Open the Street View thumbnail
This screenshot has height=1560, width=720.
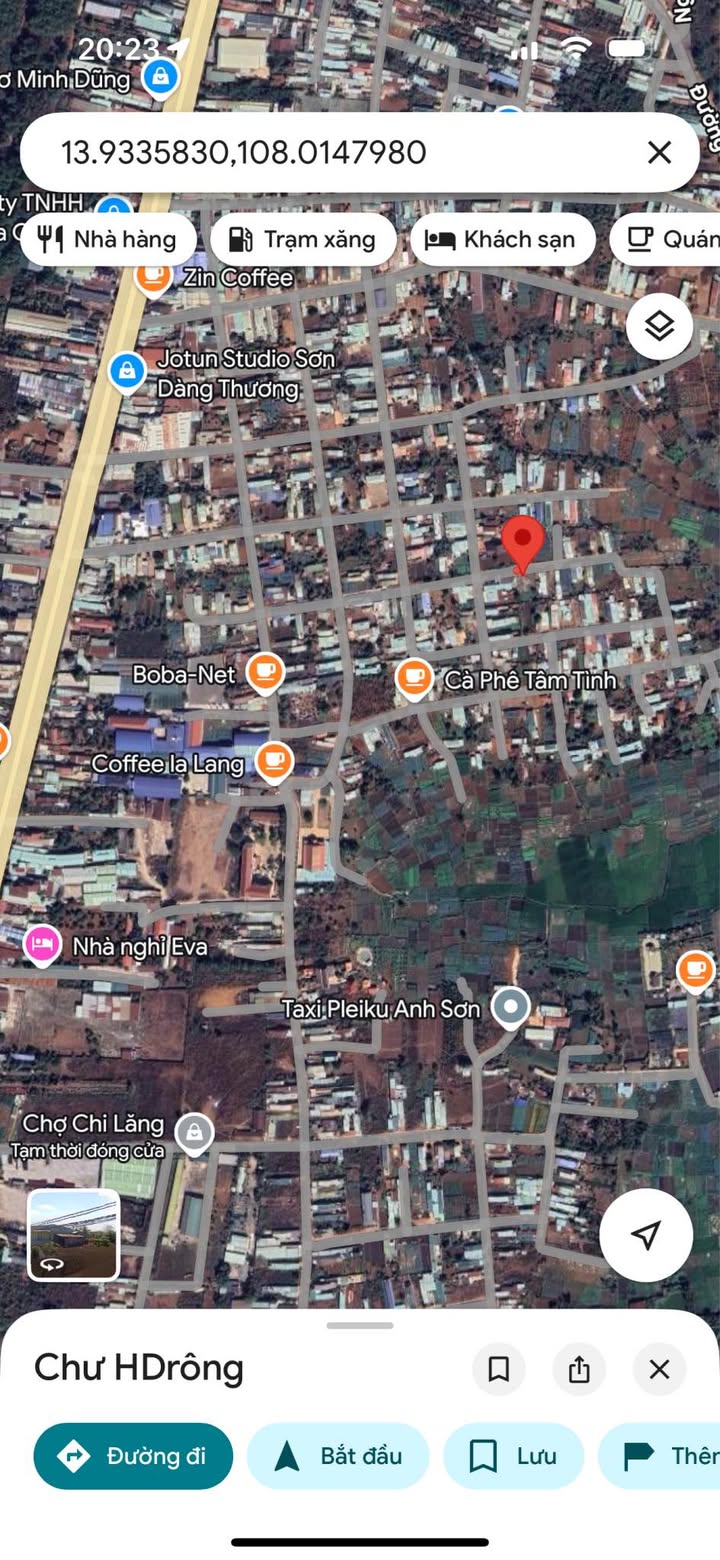[74, 1234]
